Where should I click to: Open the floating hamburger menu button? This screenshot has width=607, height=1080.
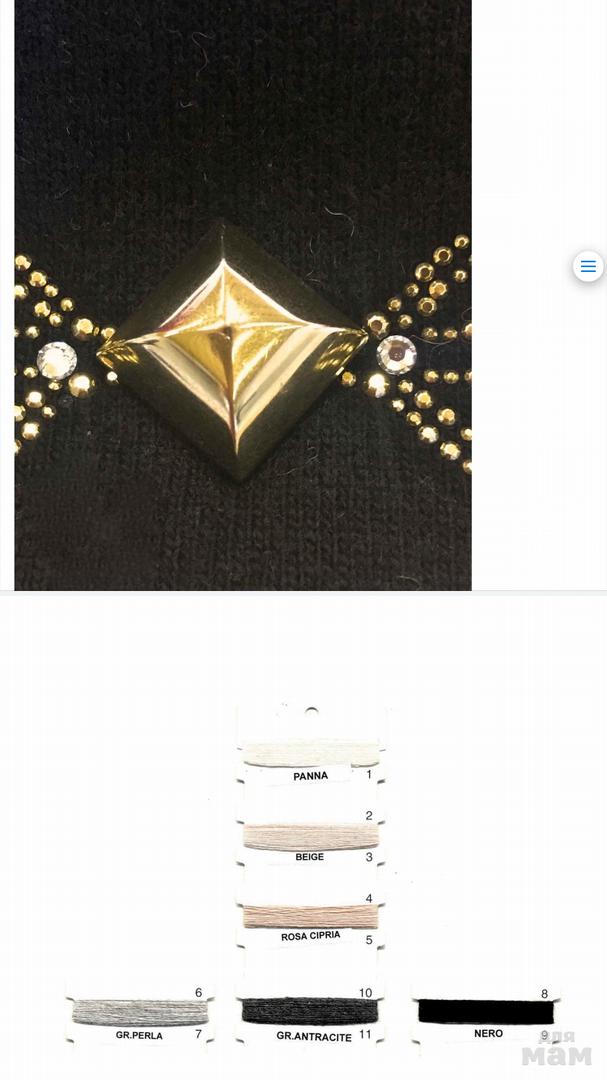click(588, 266)
